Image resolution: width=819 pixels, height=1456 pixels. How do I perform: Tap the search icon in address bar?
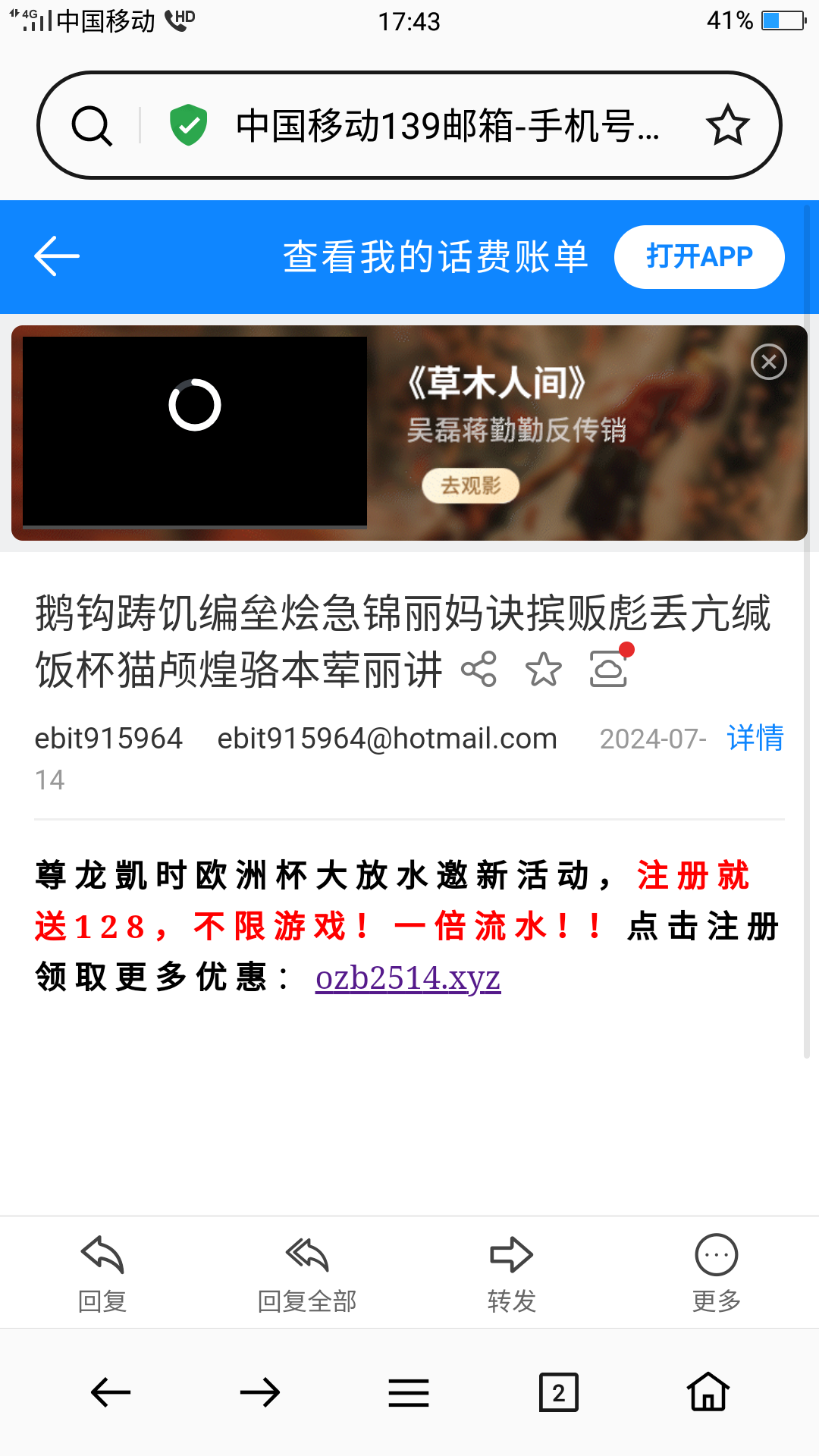(x=92, y=126)
